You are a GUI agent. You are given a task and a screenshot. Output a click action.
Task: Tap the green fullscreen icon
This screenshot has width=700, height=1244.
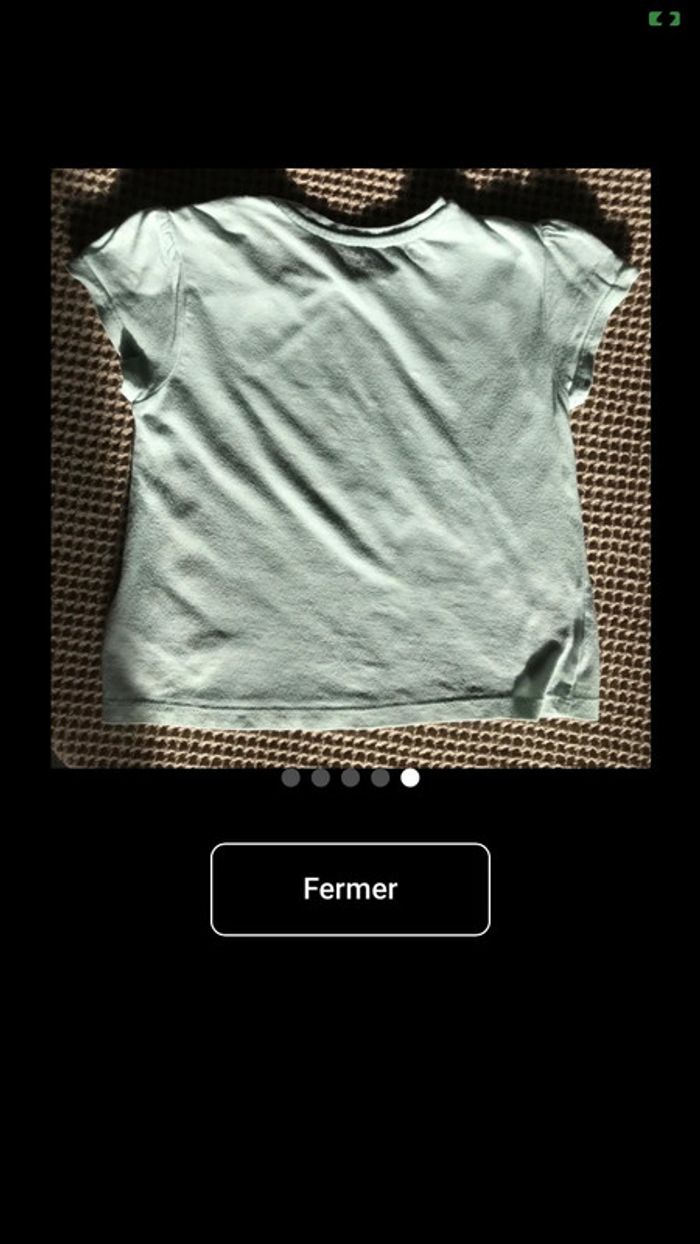click(x=664, y=19)
